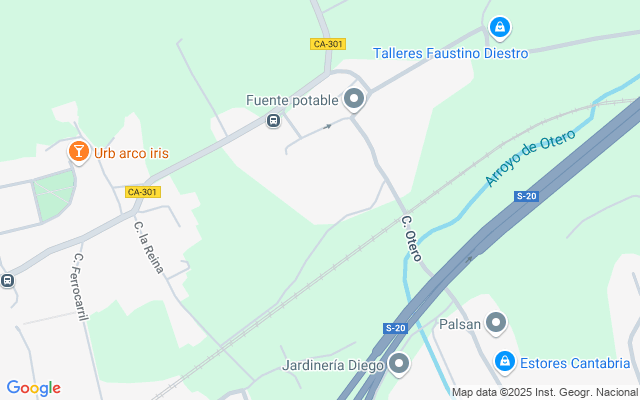Open the Talleres Faustino Diestro shop pin
This screenshot has height=400, width=640.
[499, 27]
